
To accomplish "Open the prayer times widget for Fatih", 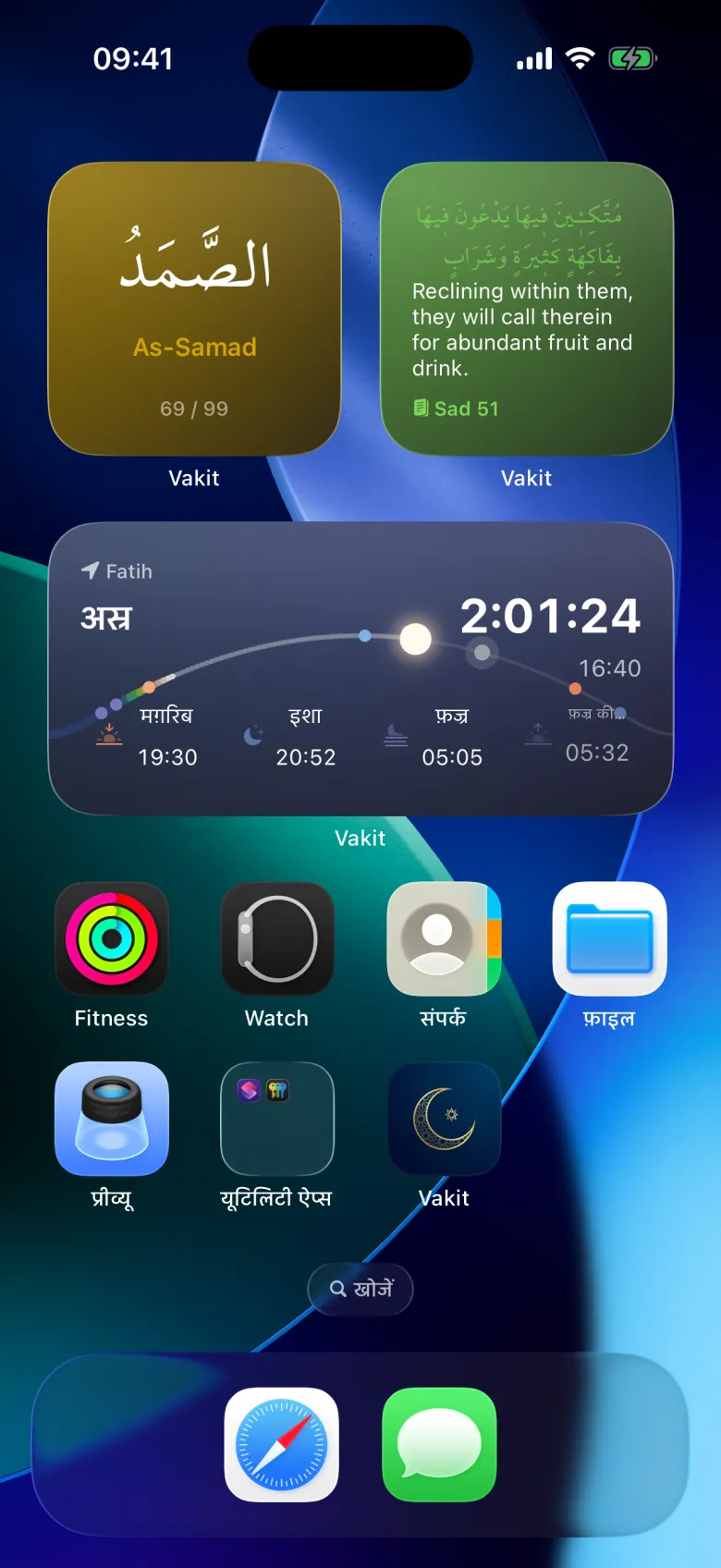I will (x=360, y=668).
